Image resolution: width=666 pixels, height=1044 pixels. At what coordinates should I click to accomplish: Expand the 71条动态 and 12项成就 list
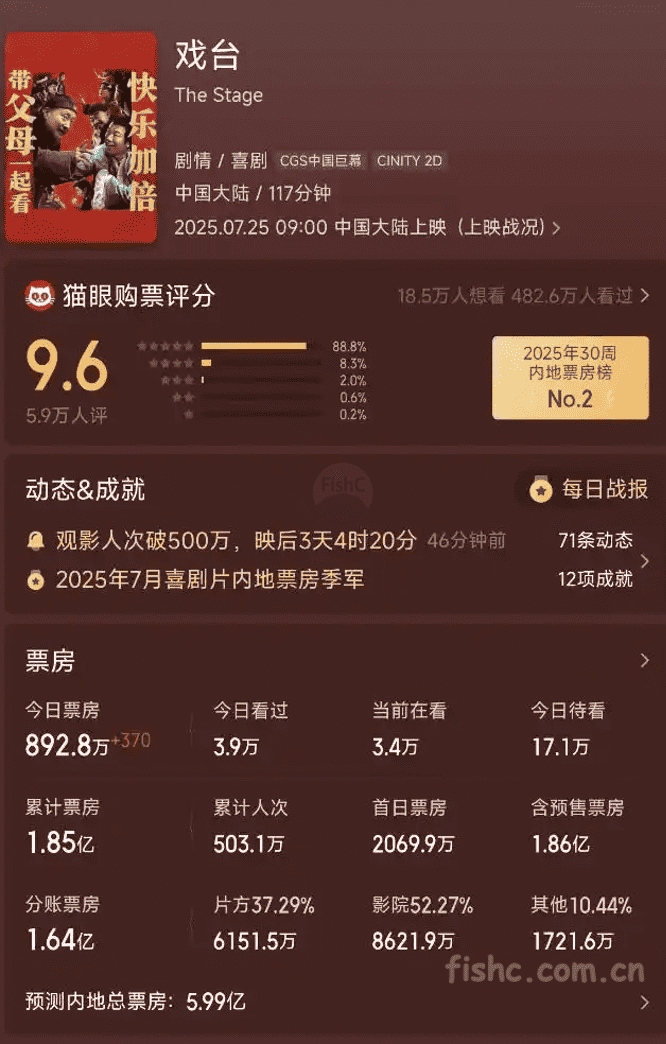tap(643, 560)
